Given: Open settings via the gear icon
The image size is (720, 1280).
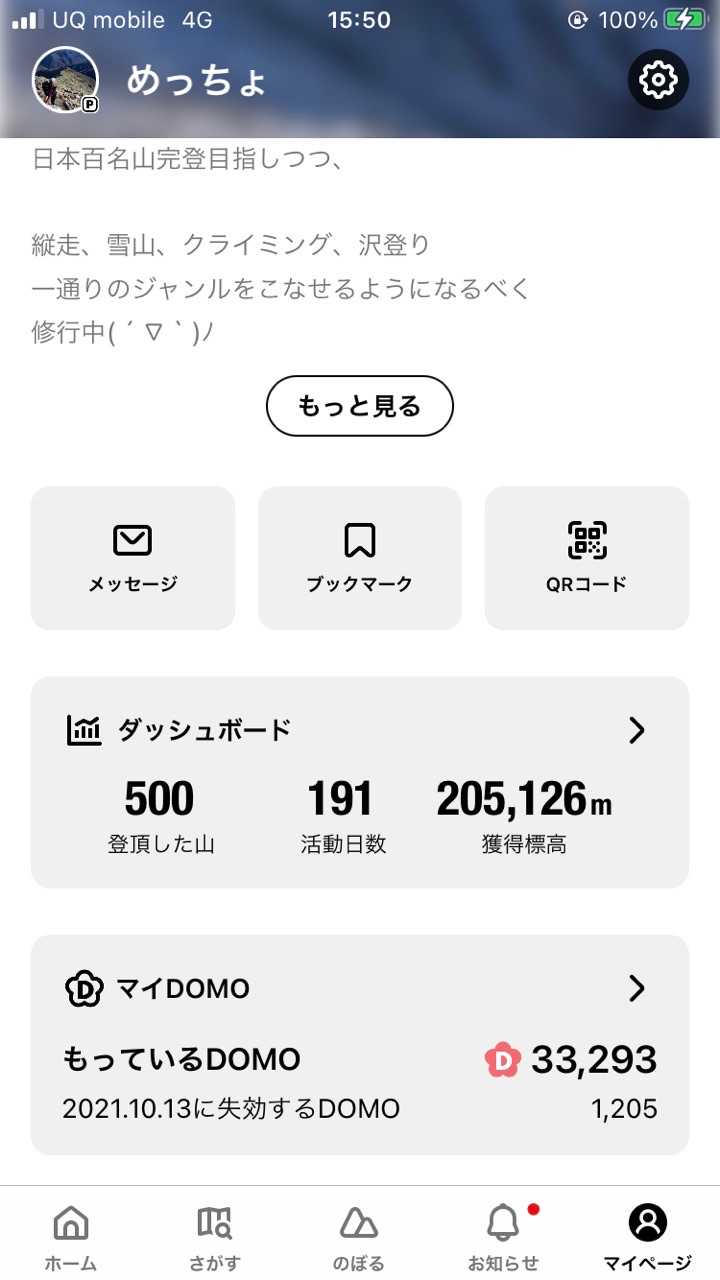Looking at the screenshot, I should click(657, 80).
